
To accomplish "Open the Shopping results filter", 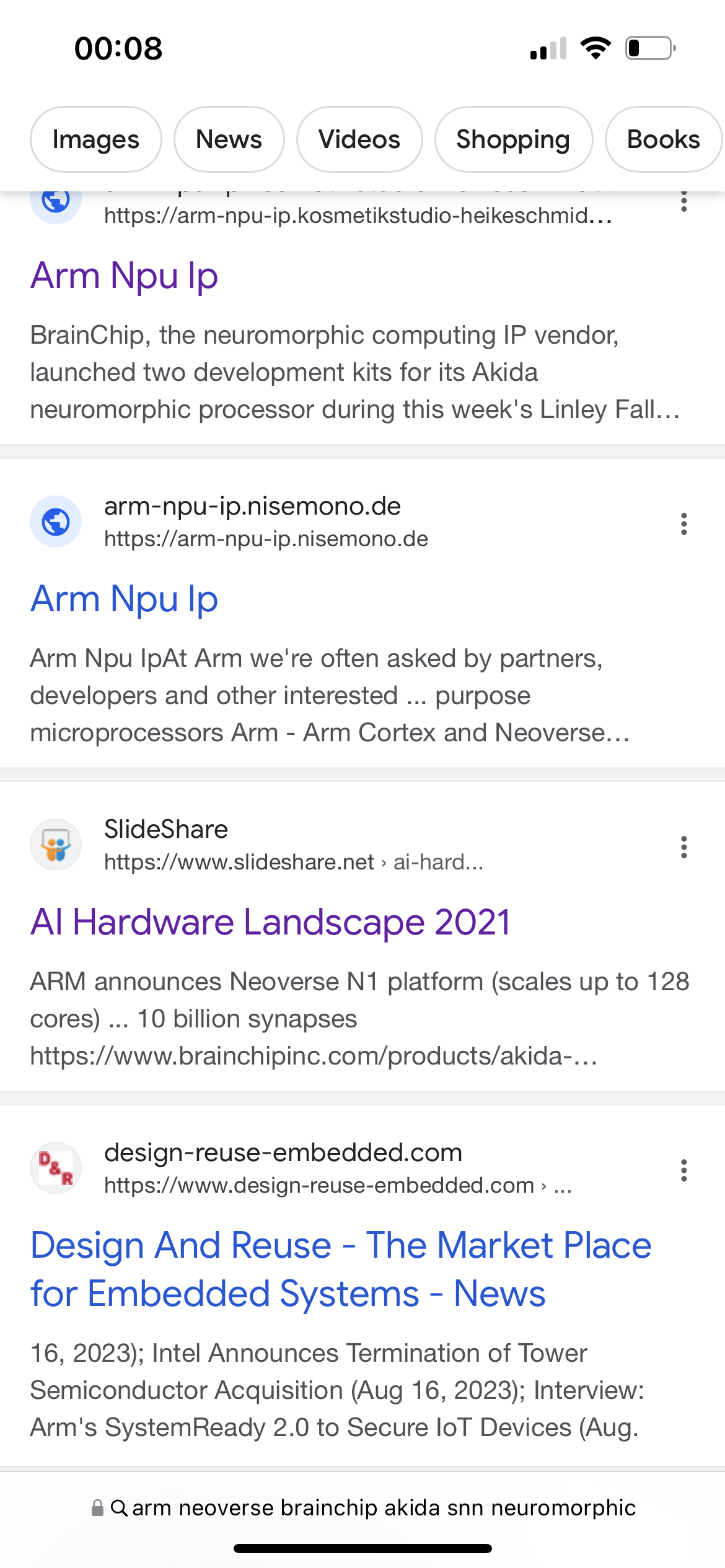I will 513,139.
